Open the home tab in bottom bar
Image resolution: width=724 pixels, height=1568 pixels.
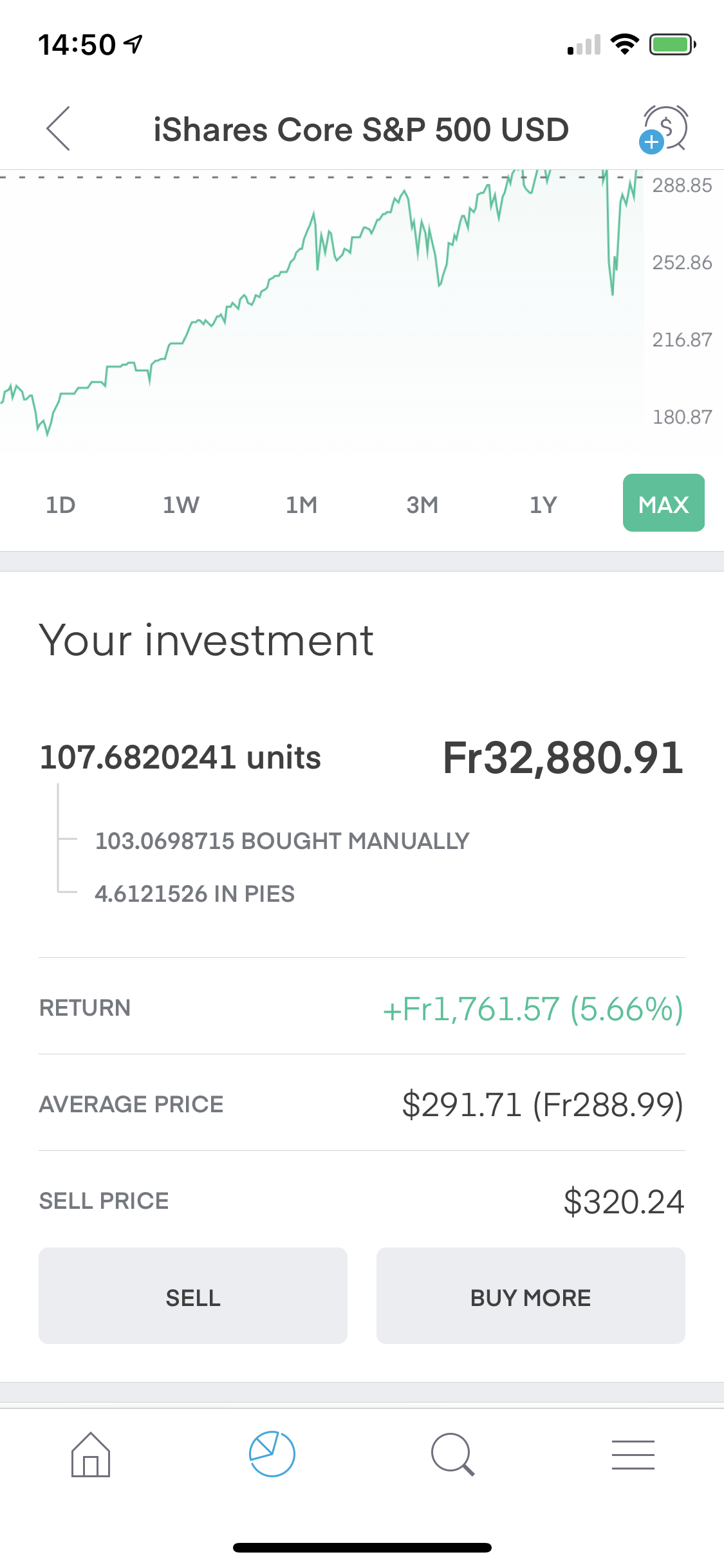pos(91,1455)
